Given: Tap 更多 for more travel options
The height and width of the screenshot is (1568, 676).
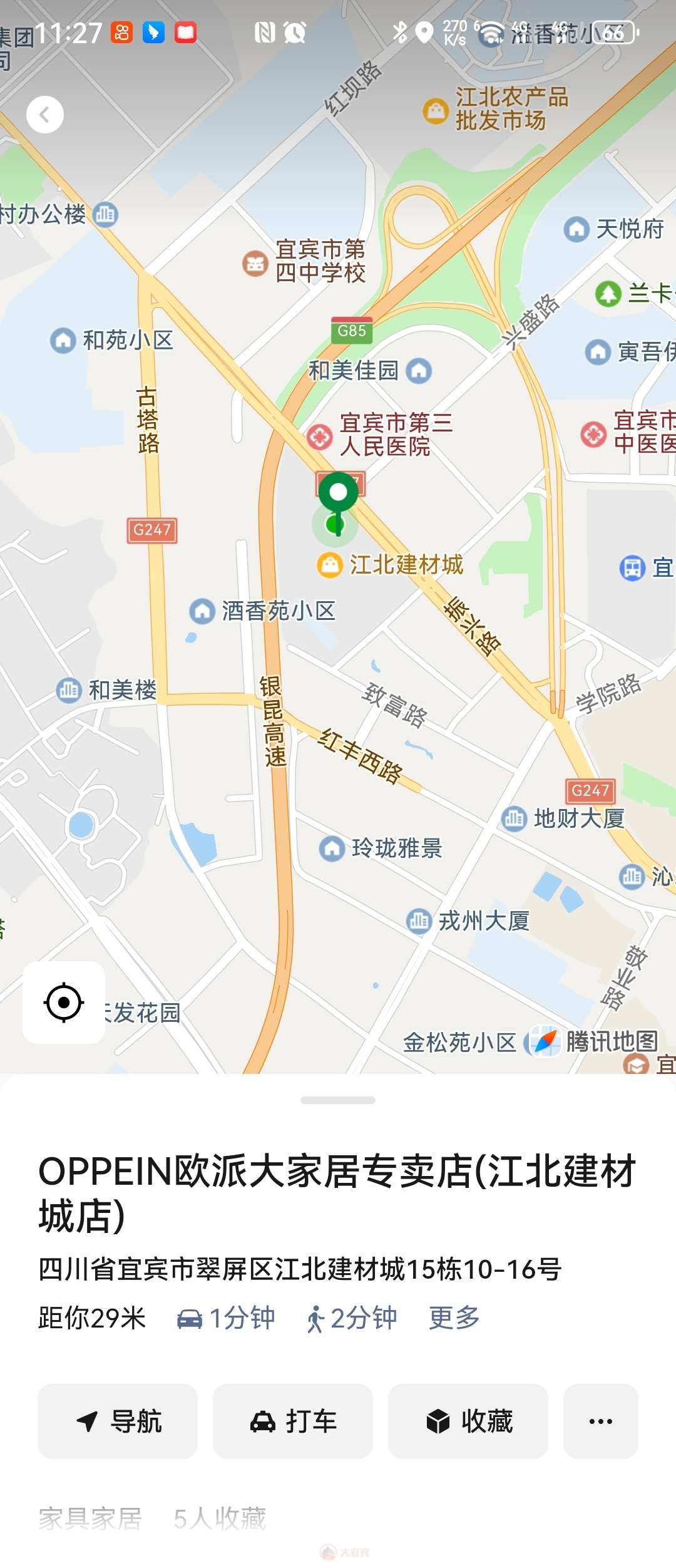Looking at the screenshot, I should pos(454,1316).
